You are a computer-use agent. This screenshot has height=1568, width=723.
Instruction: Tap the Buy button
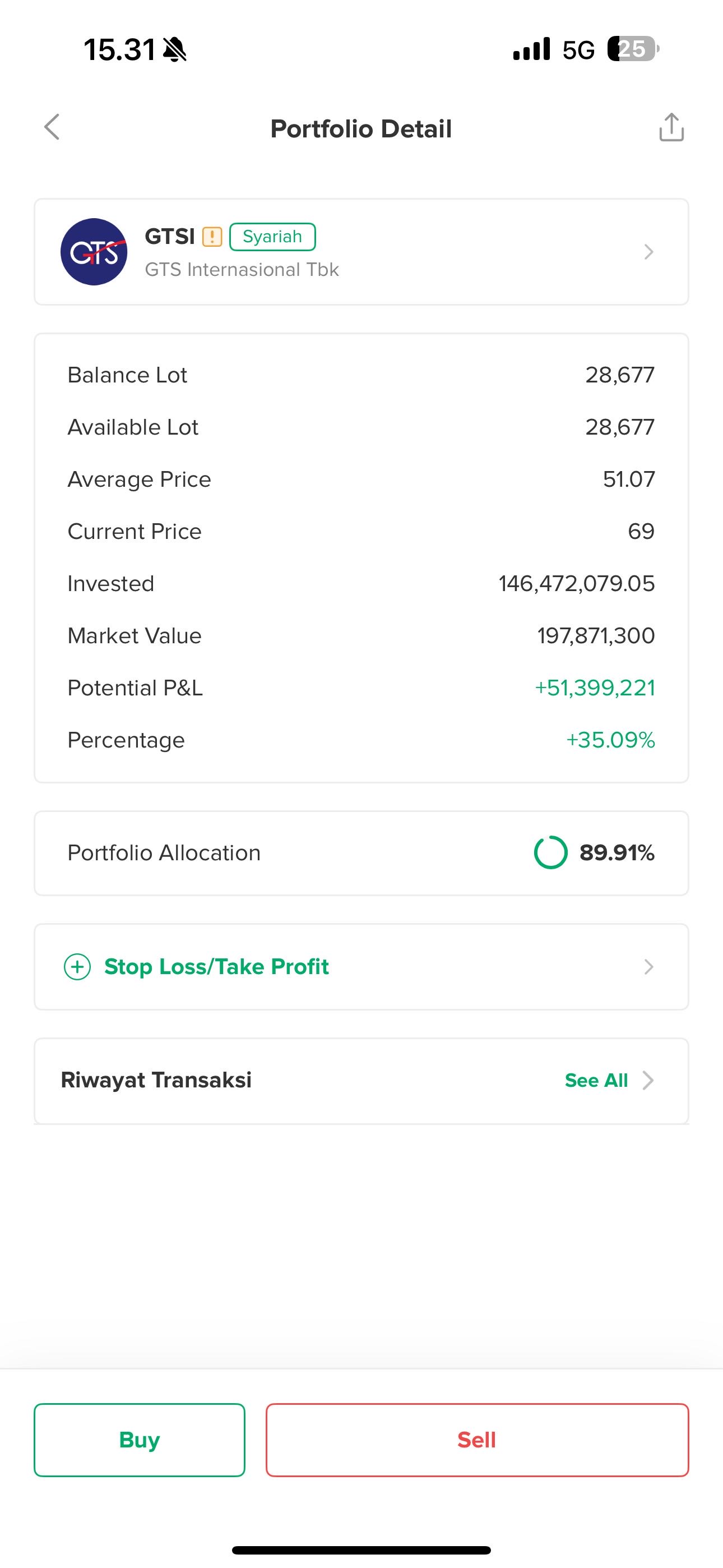140,1440
